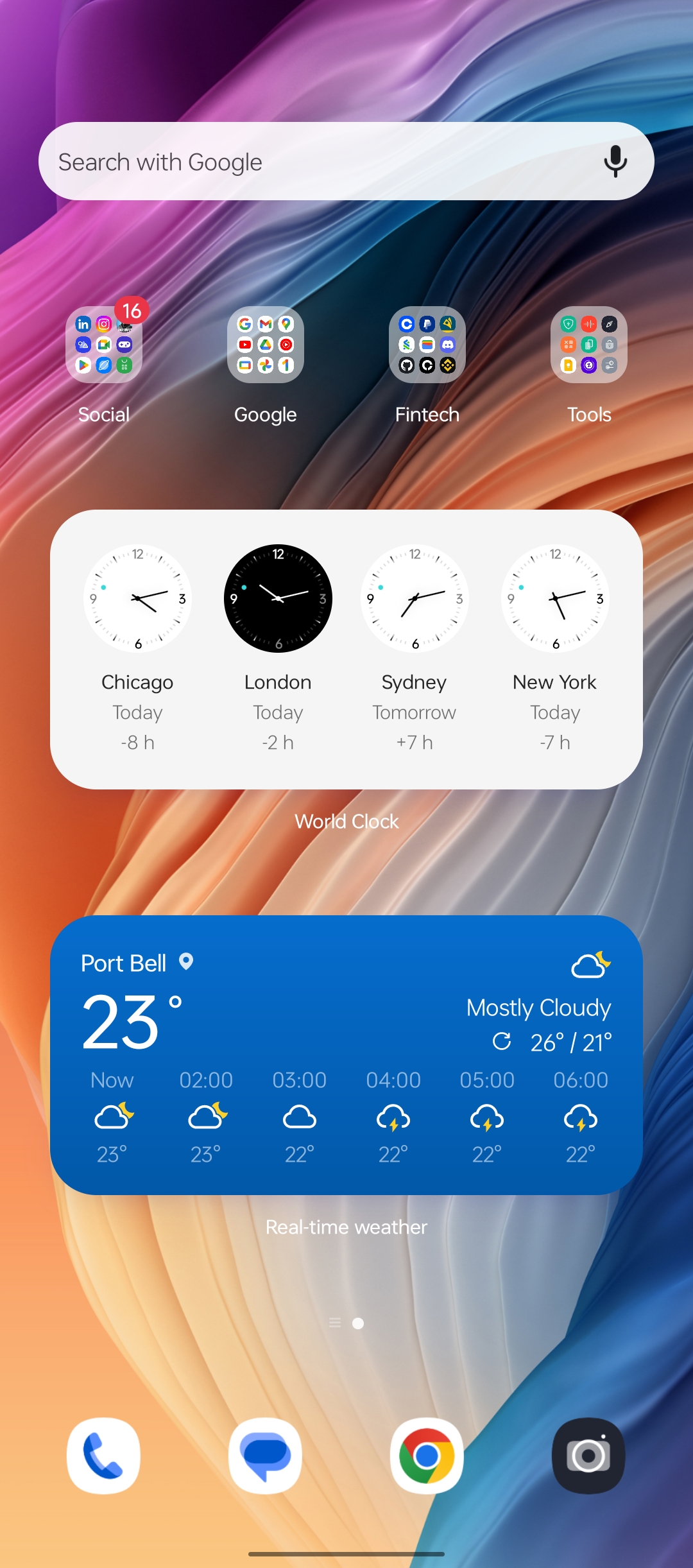Open Instagram from the Social folder

[104, 325]
